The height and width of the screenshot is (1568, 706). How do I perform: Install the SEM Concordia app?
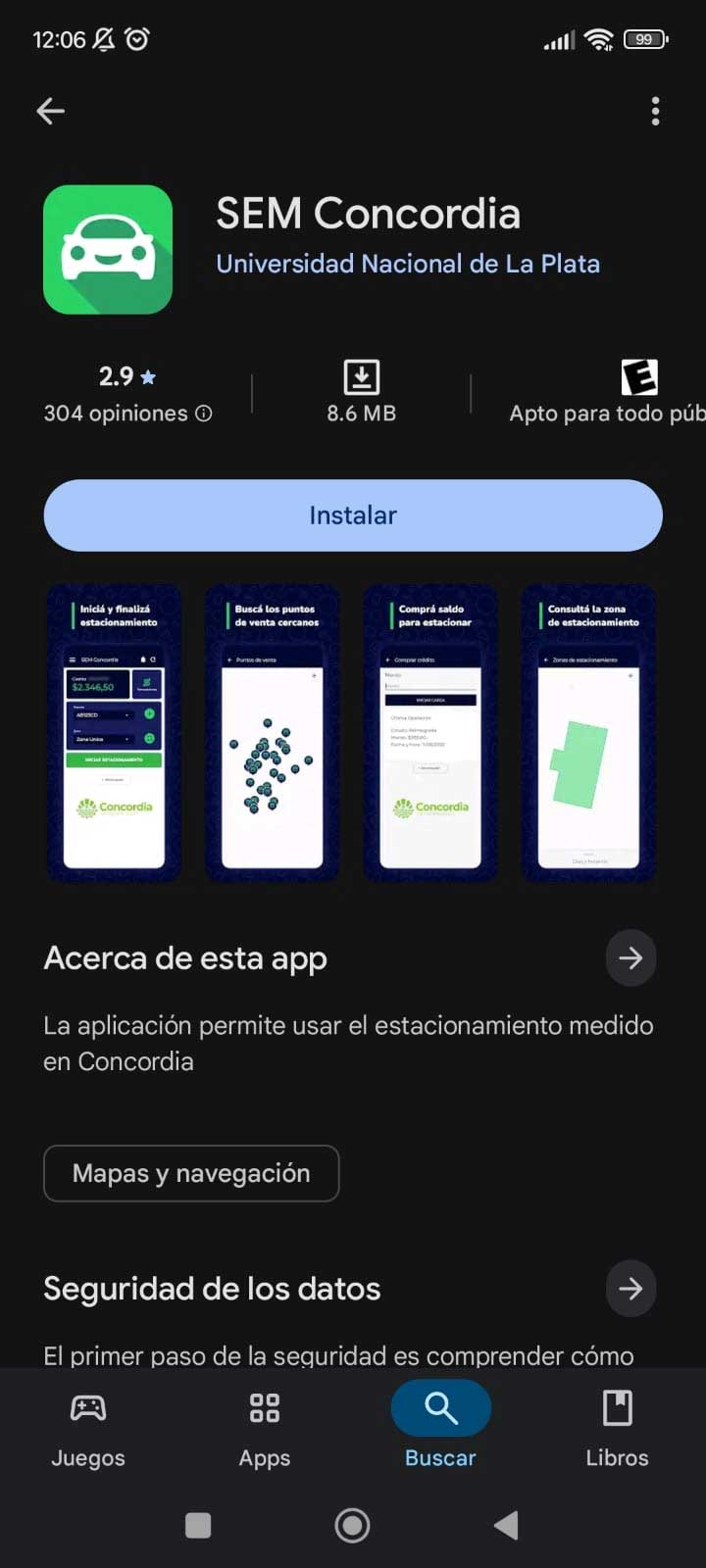353,515
